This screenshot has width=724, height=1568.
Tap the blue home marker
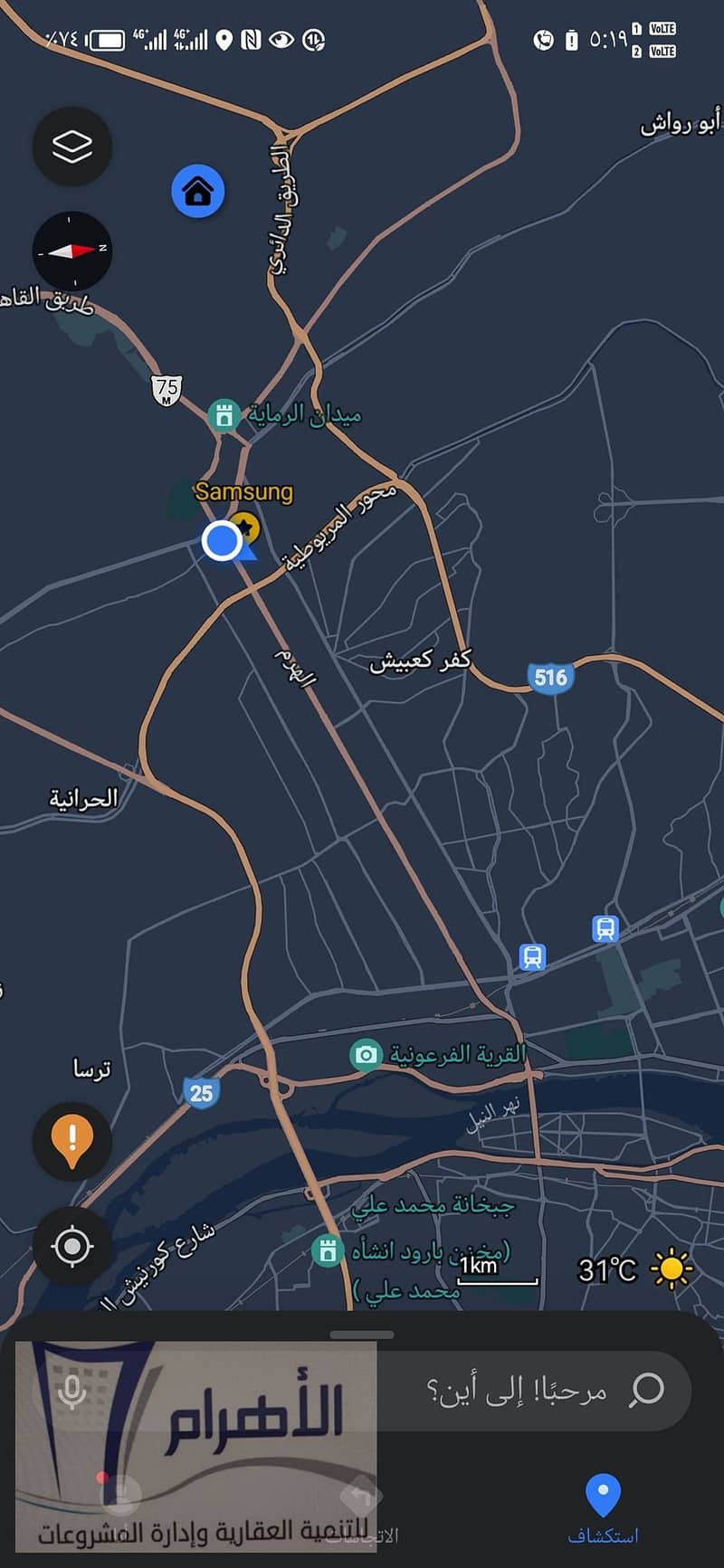[x=197, y=191]
